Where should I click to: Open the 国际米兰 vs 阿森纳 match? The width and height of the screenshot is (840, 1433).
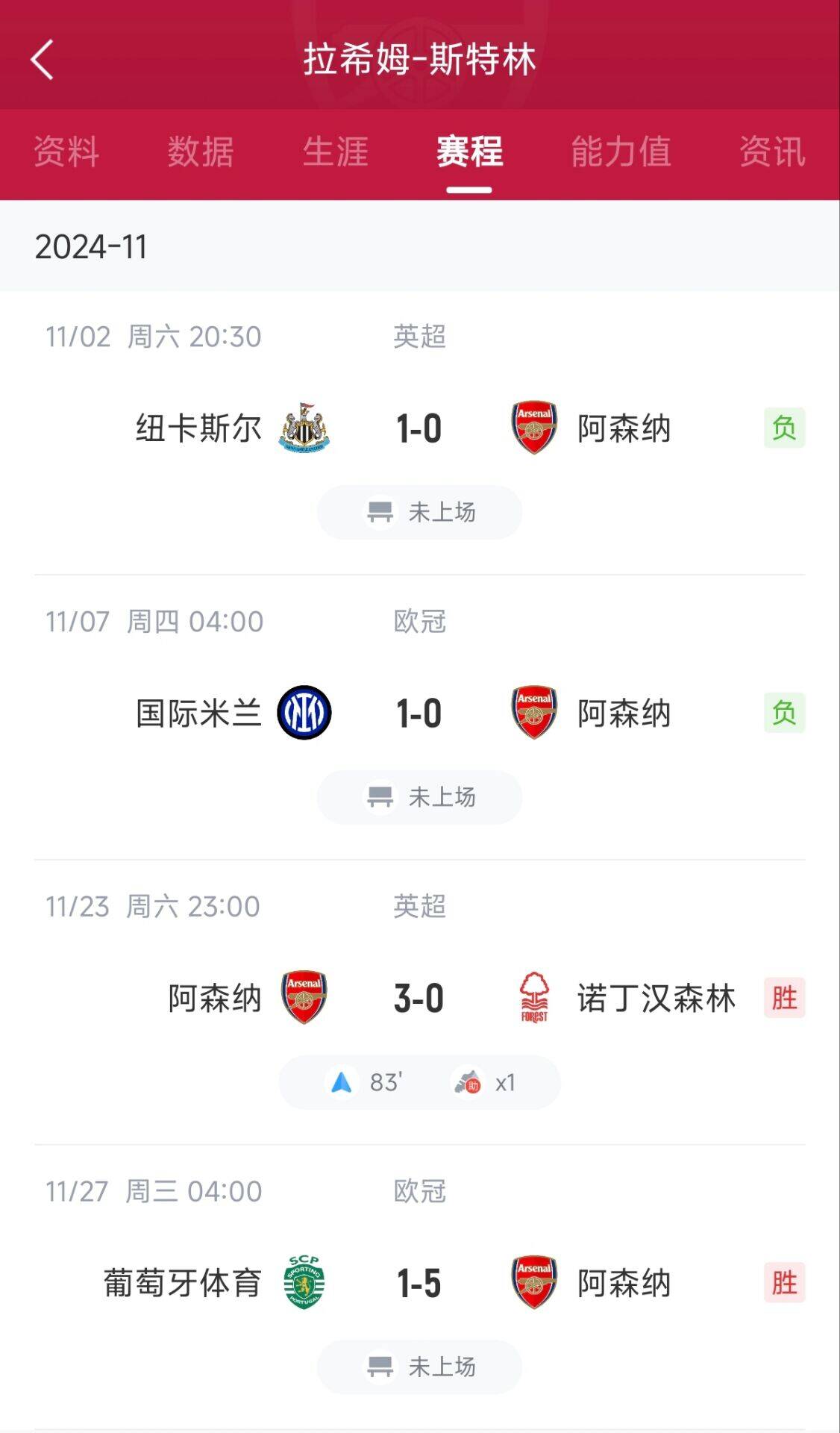[420, 717]
